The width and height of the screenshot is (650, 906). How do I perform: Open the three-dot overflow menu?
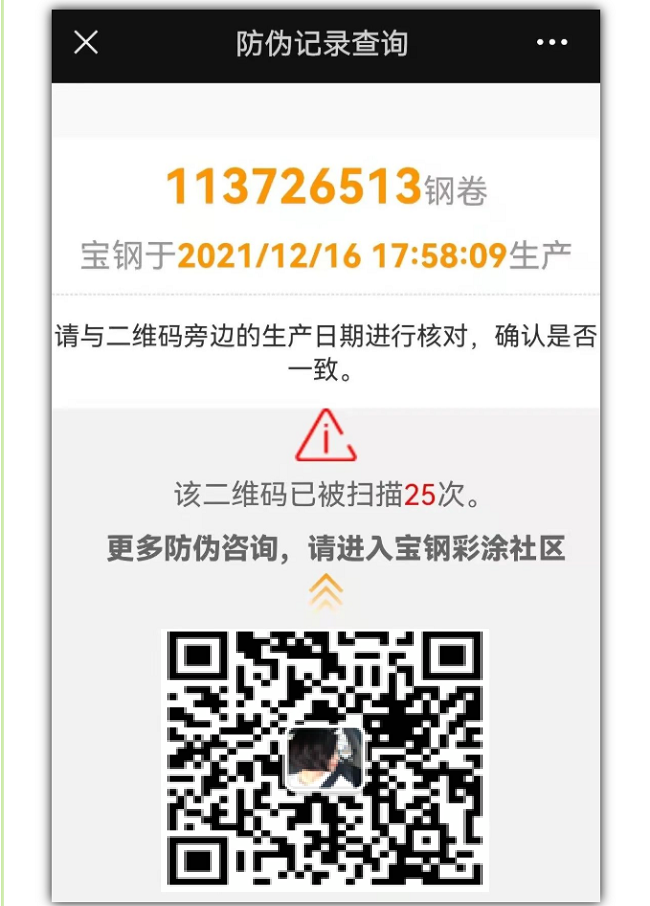[x=552, y=43]
